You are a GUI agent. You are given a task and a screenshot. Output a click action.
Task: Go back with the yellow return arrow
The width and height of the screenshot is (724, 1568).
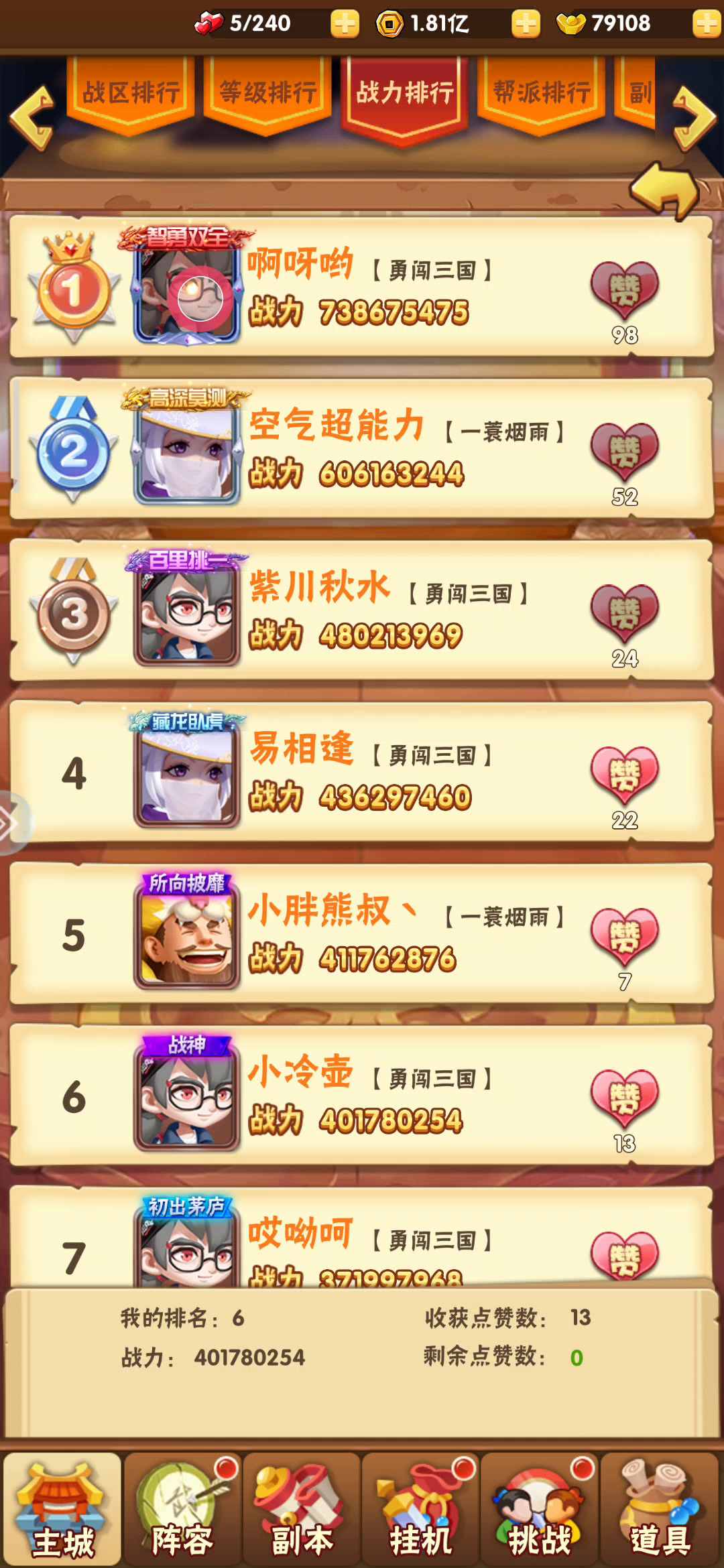[665, 191]
